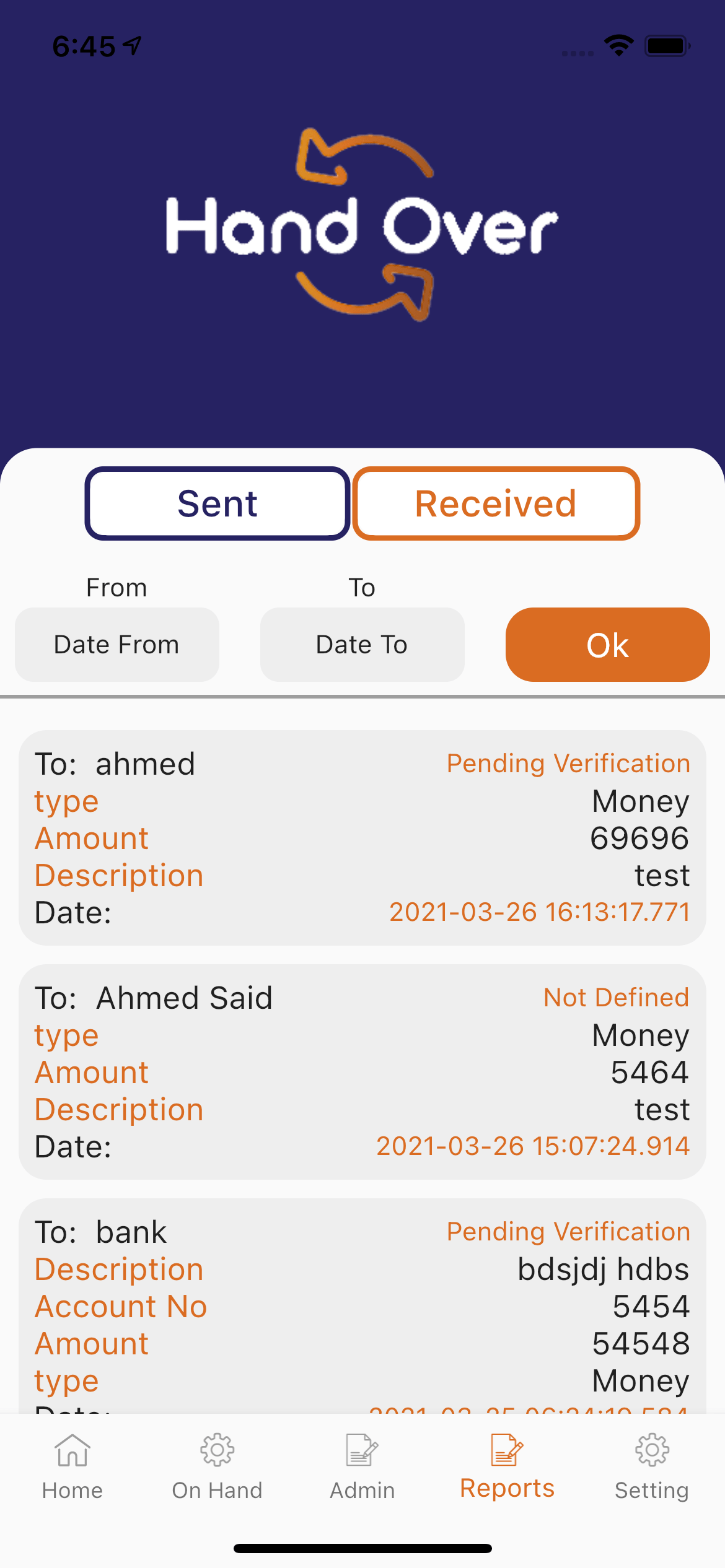Open the handover sent to ahmed
The width and height of the screenshot is (725, 1568).
coord(362,838)
